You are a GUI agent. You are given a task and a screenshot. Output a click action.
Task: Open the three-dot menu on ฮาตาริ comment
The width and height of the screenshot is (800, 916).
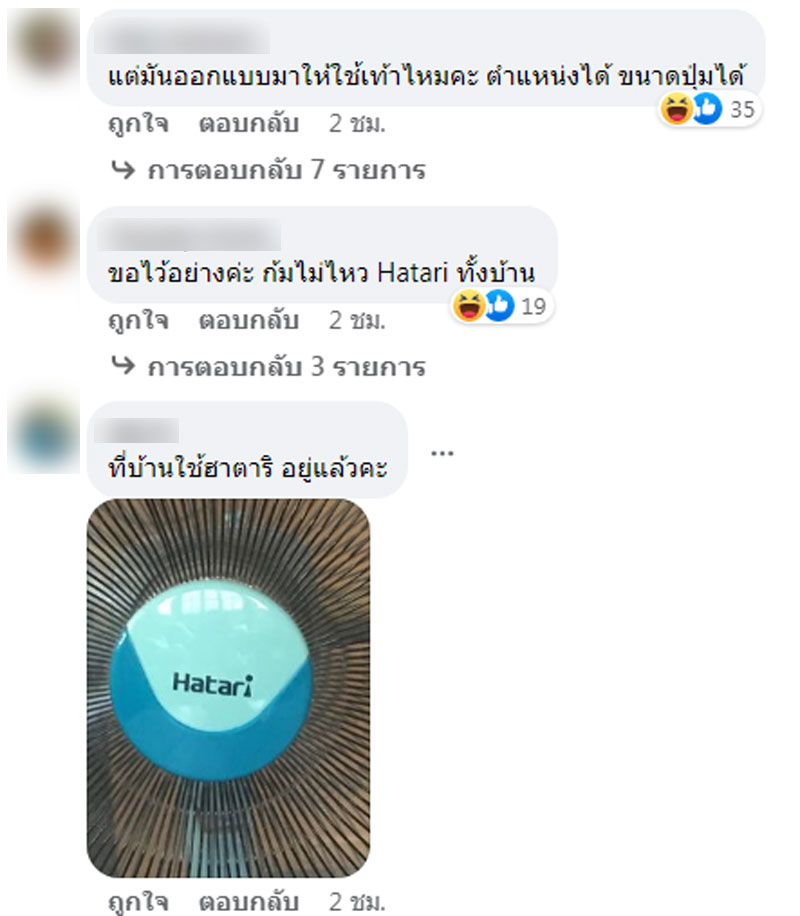pos(442,452)
